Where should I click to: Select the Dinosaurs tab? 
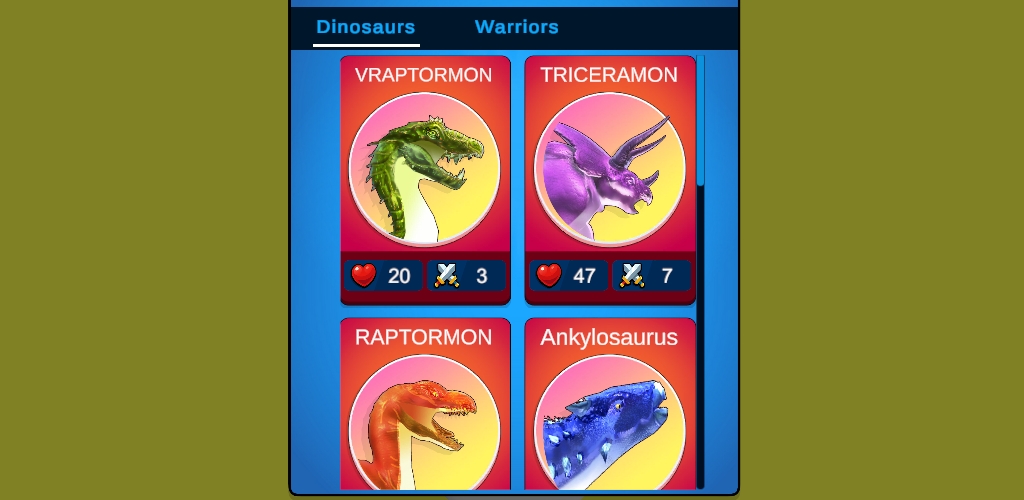tap(365, 27)
